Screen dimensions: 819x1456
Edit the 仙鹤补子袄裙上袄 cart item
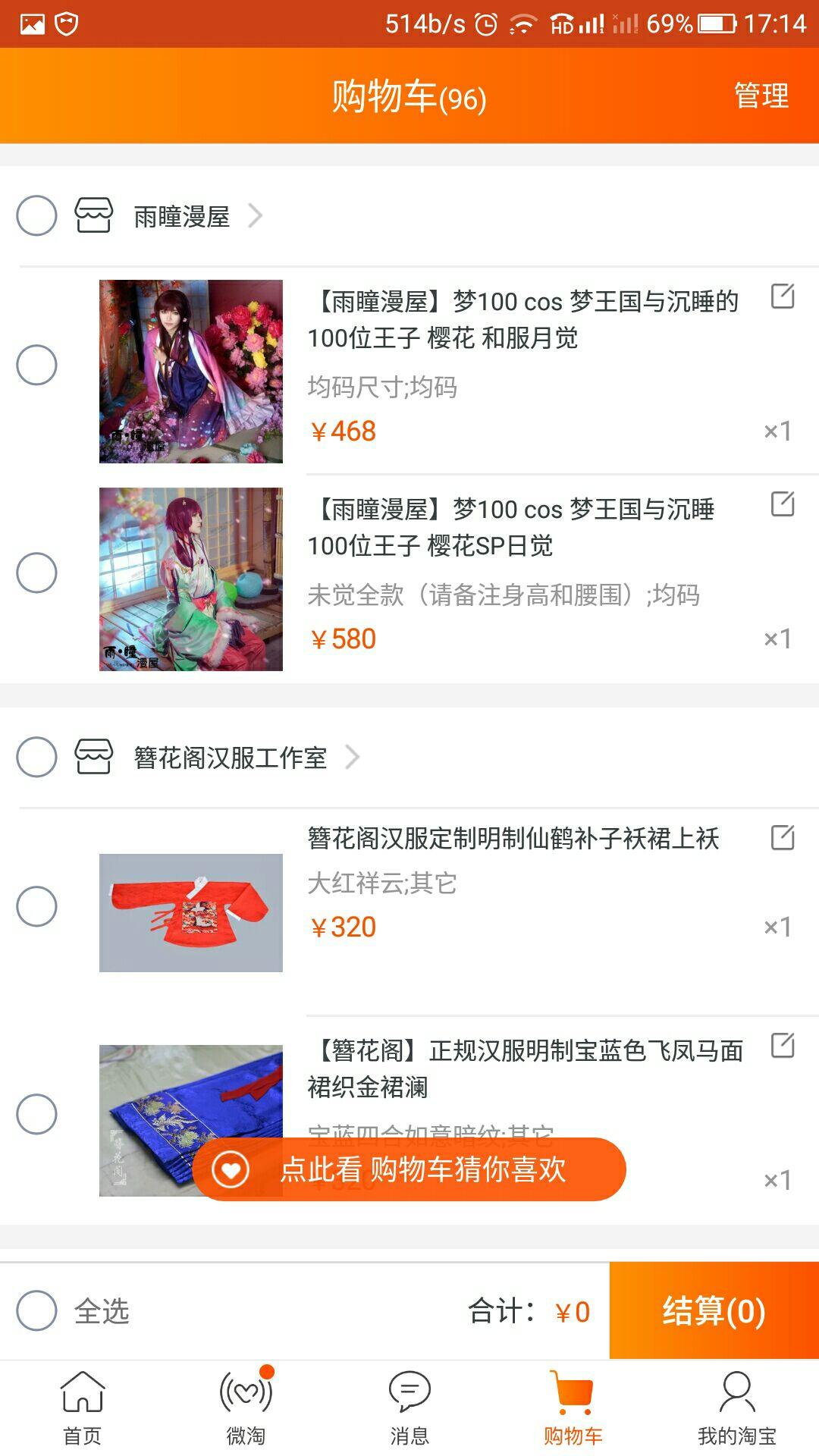[782, 837]
